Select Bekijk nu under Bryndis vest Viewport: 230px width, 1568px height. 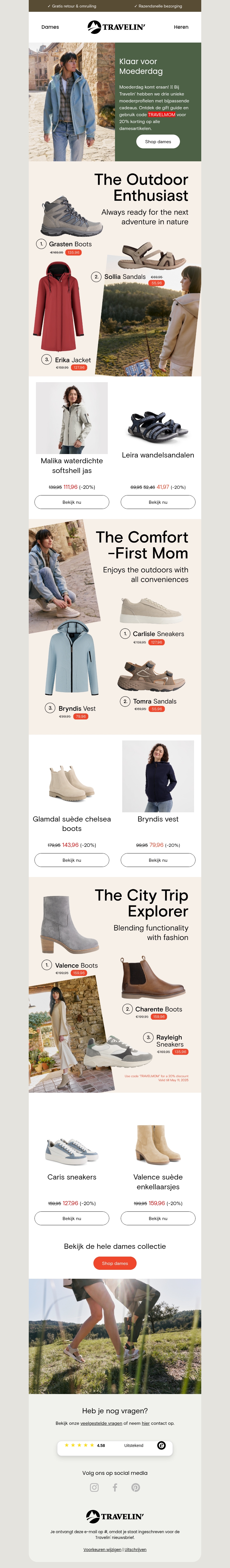(158, 860)
